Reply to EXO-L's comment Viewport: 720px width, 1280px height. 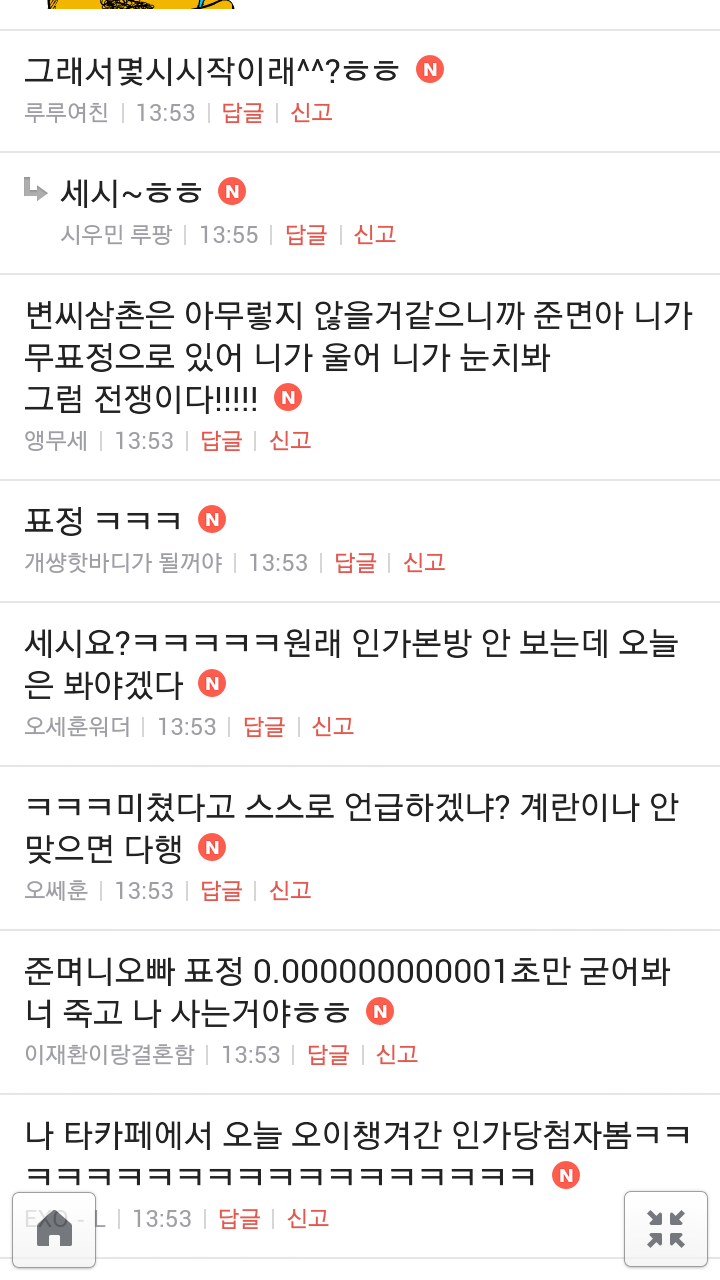pyautogui.click(x=239, y=1218)
